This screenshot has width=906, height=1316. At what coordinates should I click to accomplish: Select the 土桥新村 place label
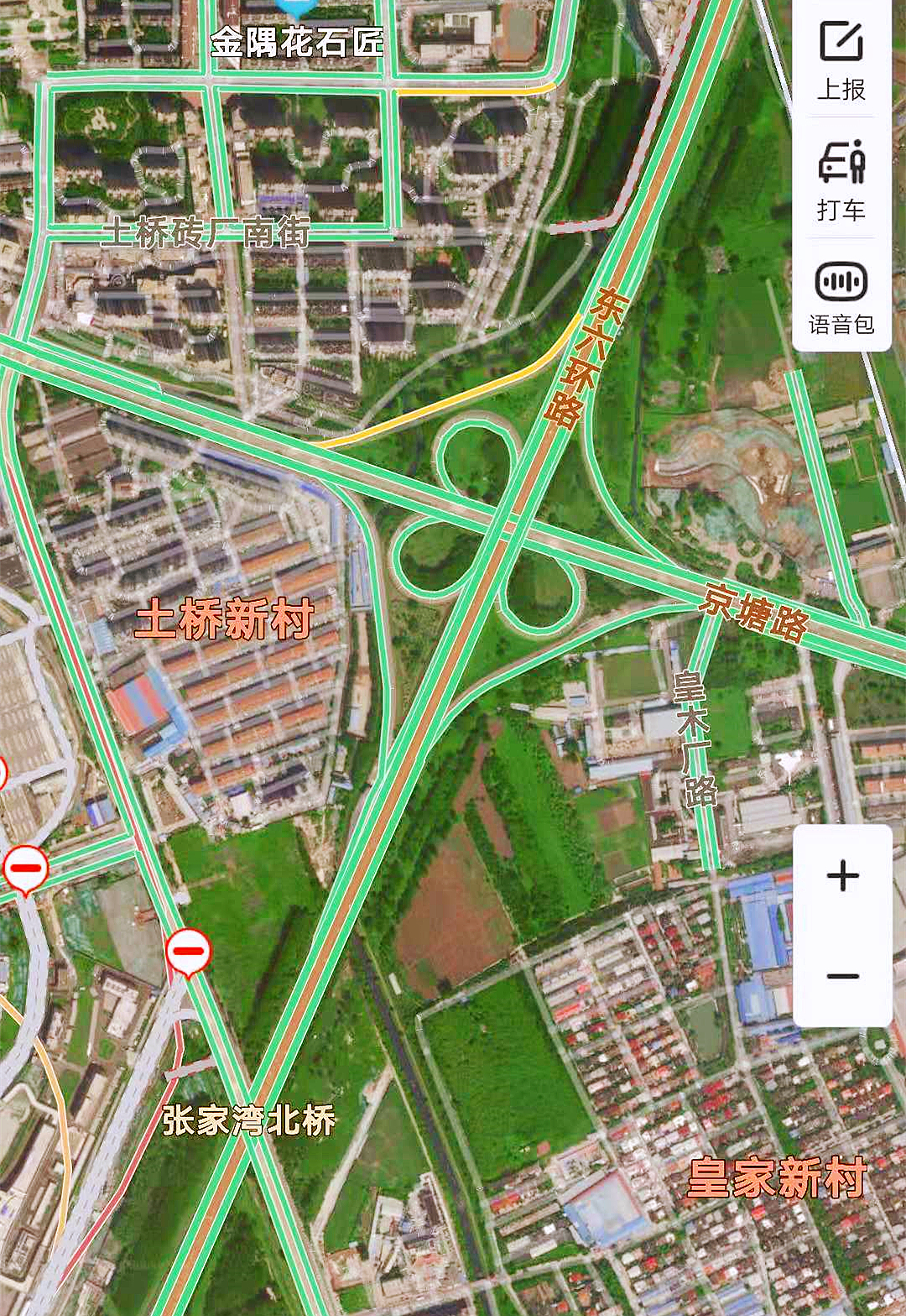(x=224, y=619)
